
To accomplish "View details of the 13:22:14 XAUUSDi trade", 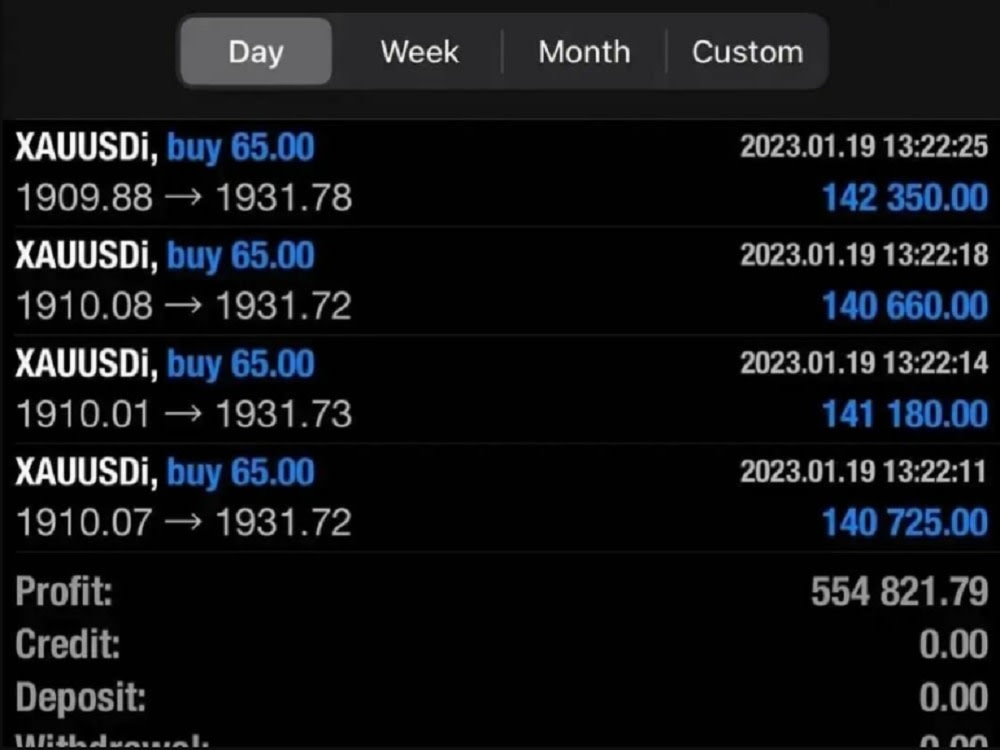I will click(500, 389).
